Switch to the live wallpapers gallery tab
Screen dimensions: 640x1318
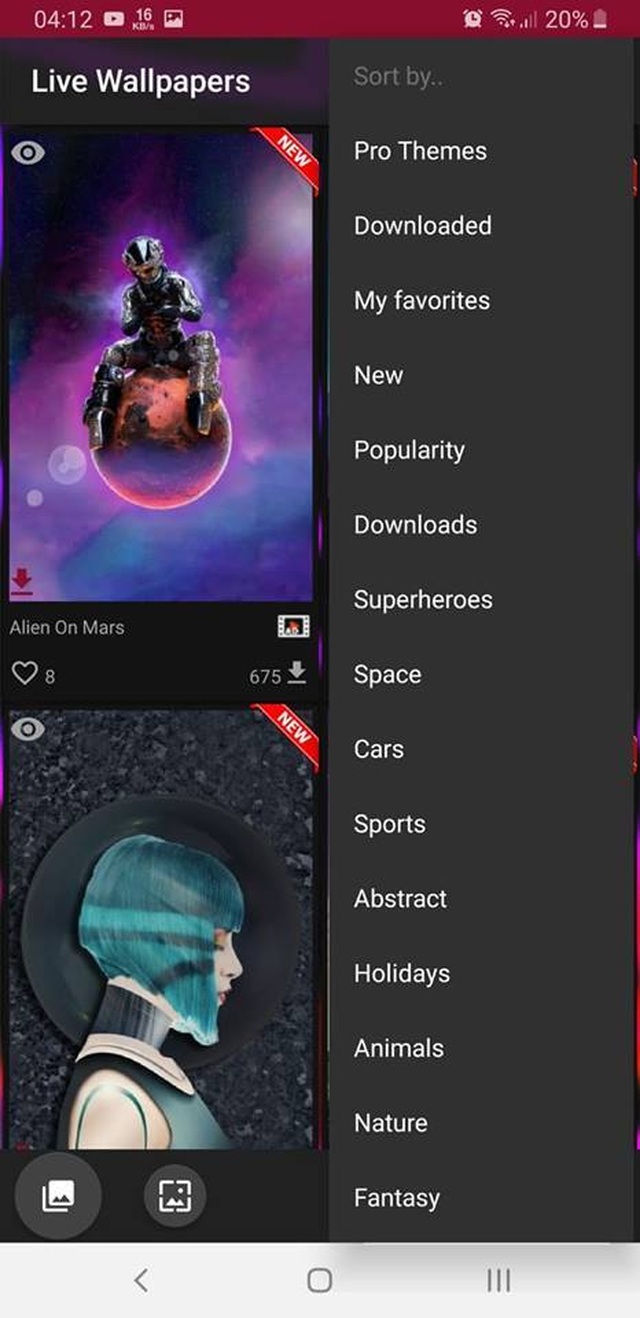tap(57, 1195)
